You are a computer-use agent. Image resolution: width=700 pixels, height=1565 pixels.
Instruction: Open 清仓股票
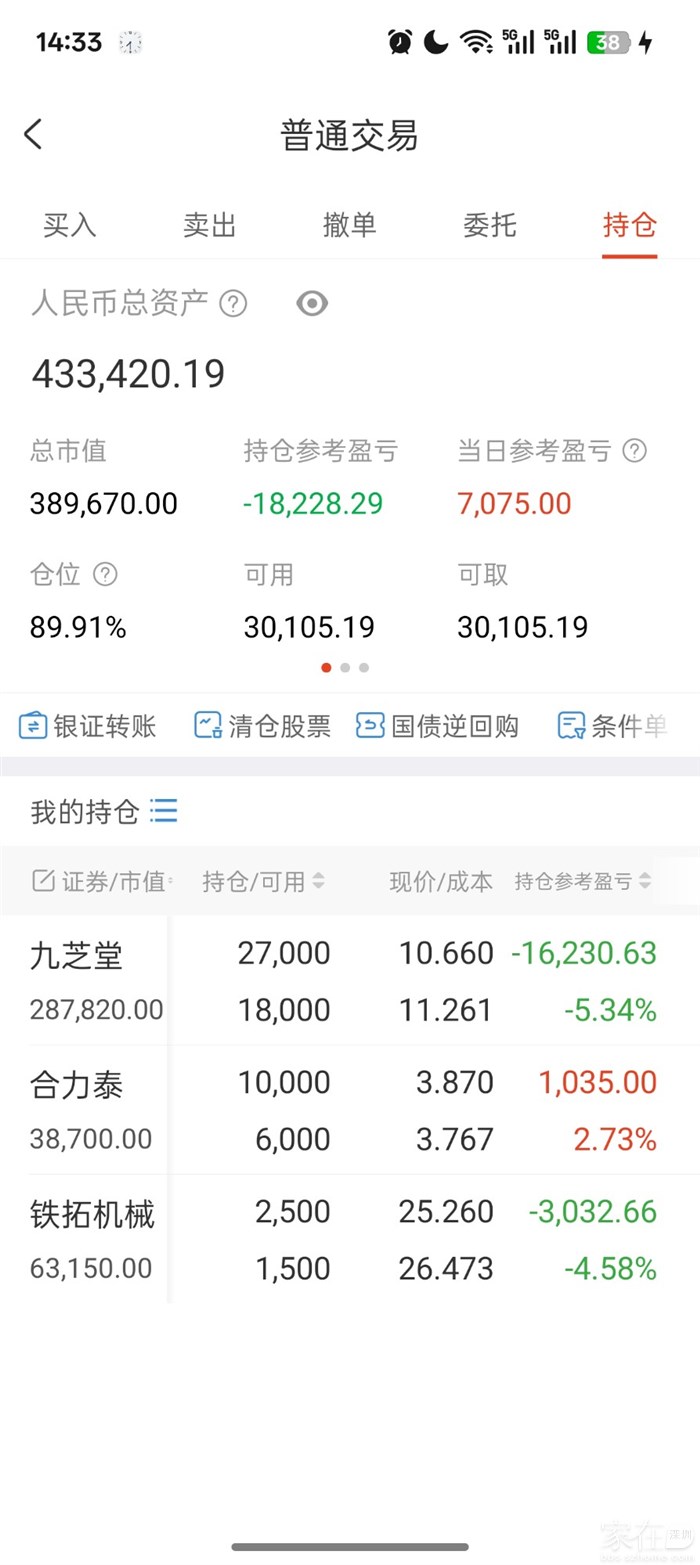click(262, 726)
